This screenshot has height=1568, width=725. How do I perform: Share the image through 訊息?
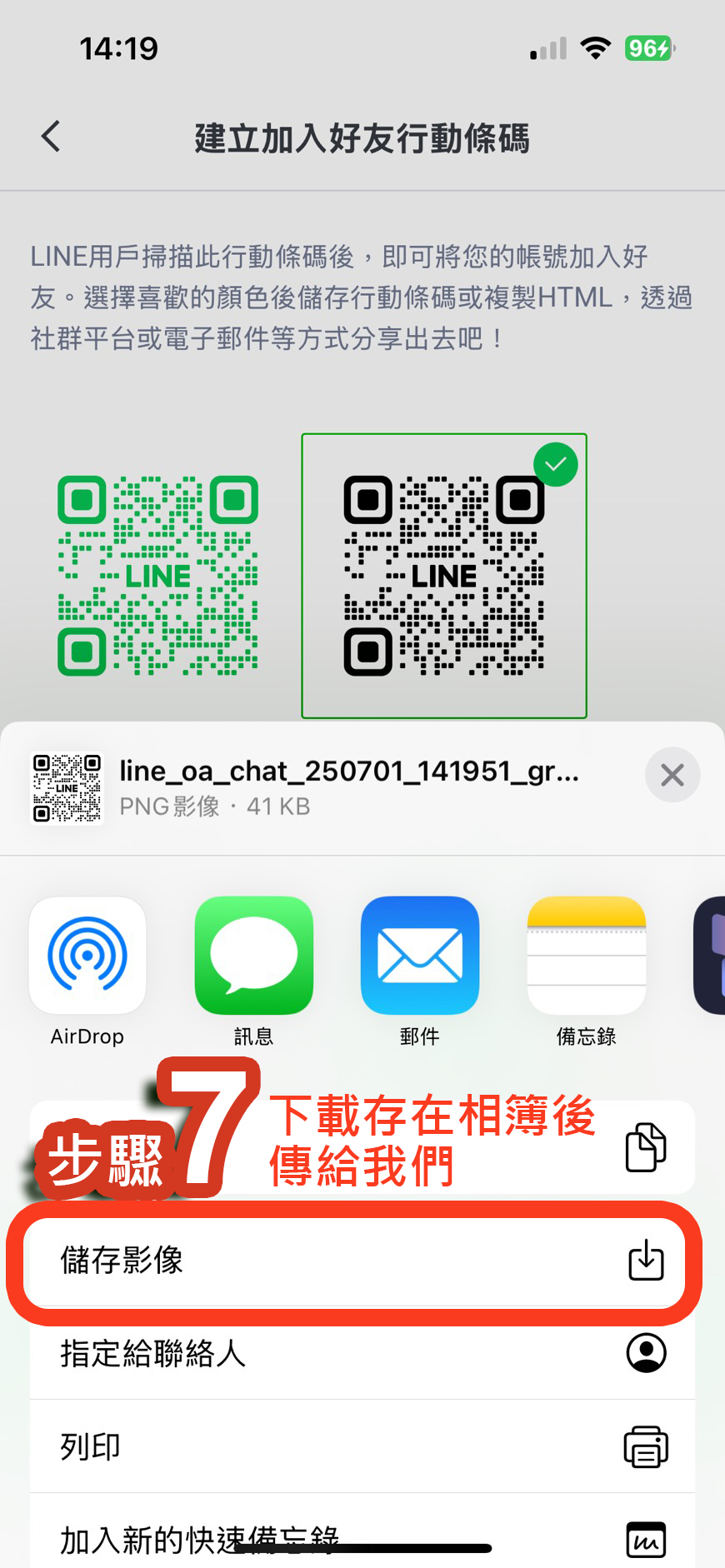click(x=253, y=955)
